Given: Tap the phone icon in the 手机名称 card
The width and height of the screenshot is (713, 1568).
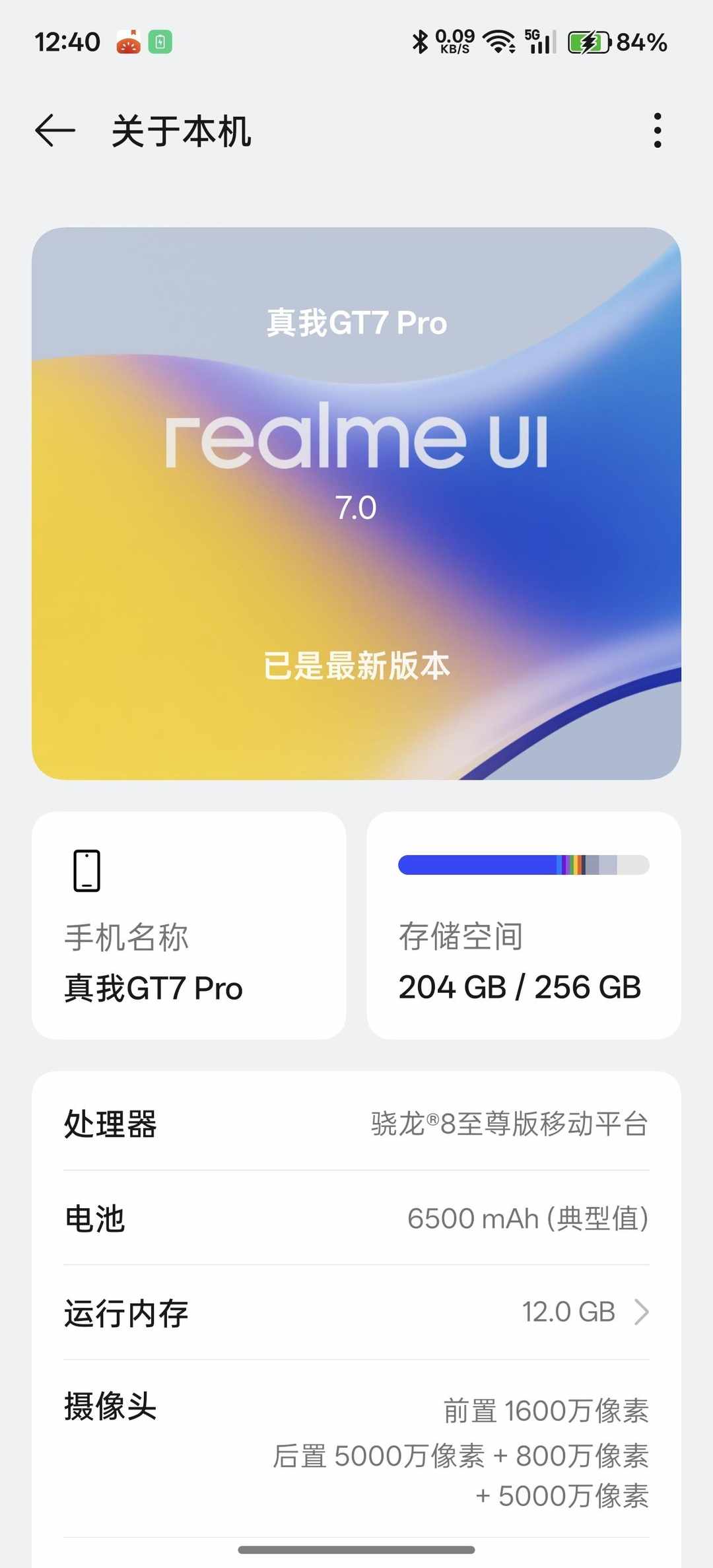Looking at the screenshot, I should 86,869.
